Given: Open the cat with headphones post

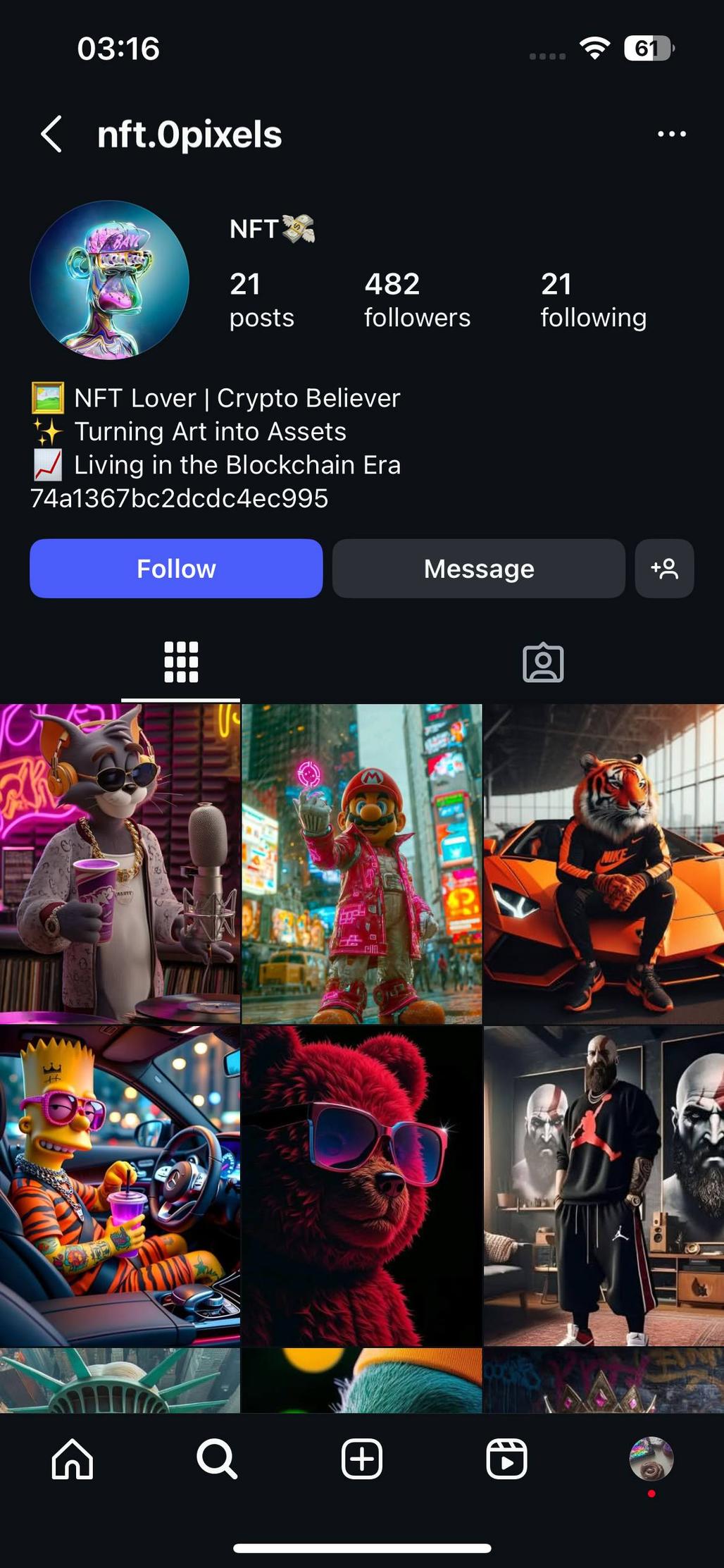Looking at the screenshot, I should (120, 863).
